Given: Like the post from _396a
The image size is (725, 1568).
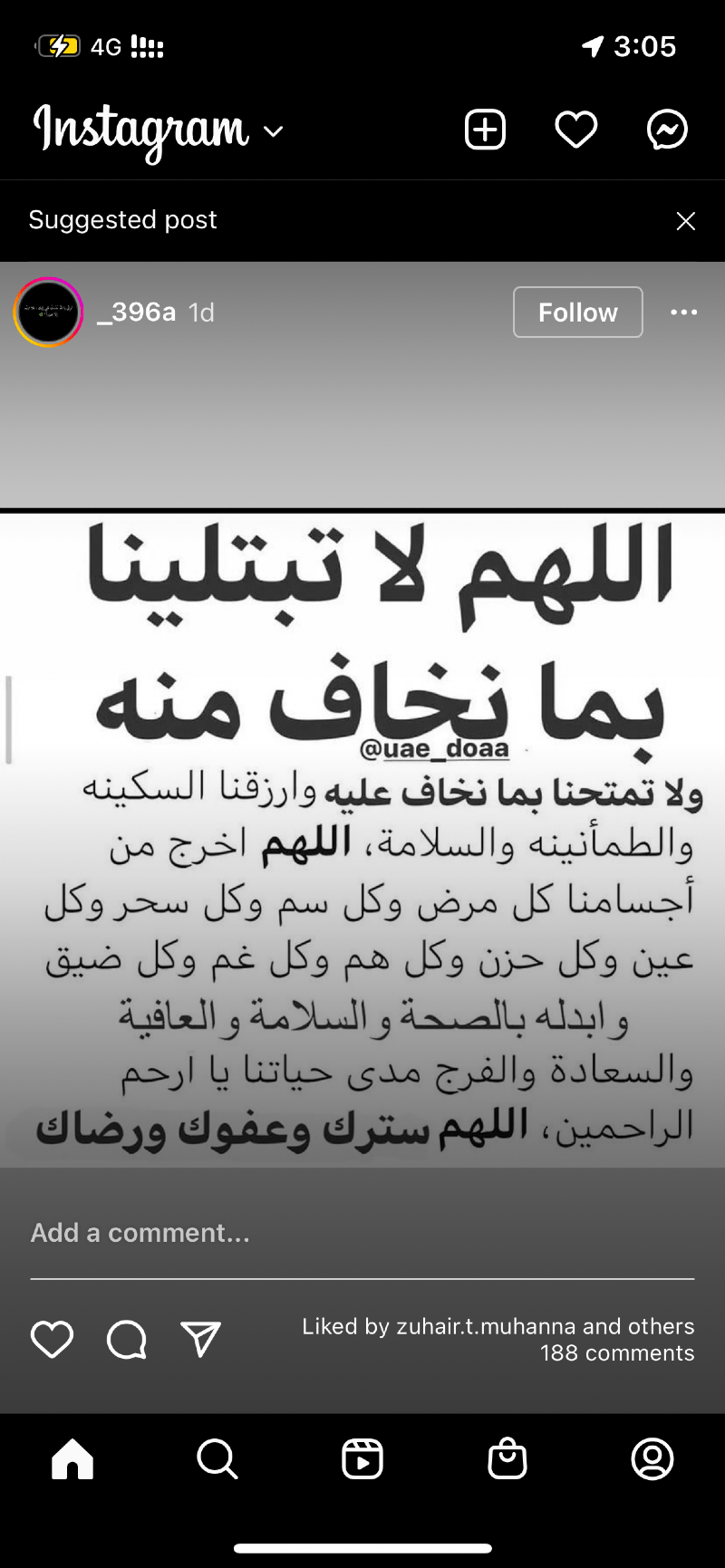Looking at the screenshot, I should pos(53,1340).
